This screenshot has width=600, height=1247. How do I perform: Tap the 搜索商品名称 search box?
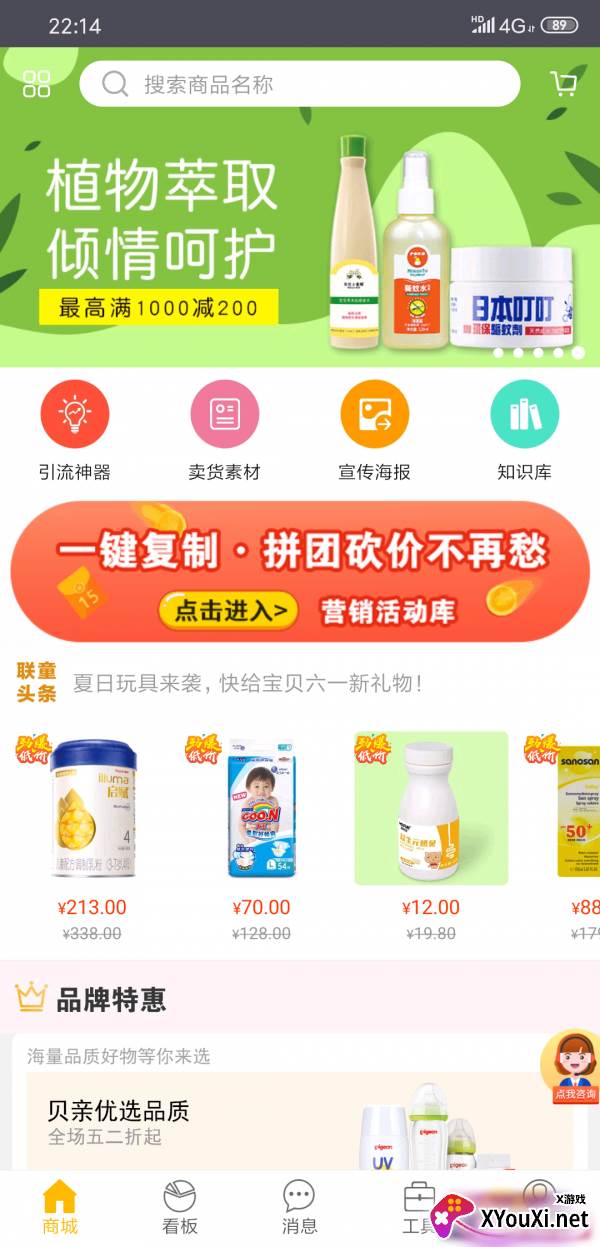[x=300, y=84]
